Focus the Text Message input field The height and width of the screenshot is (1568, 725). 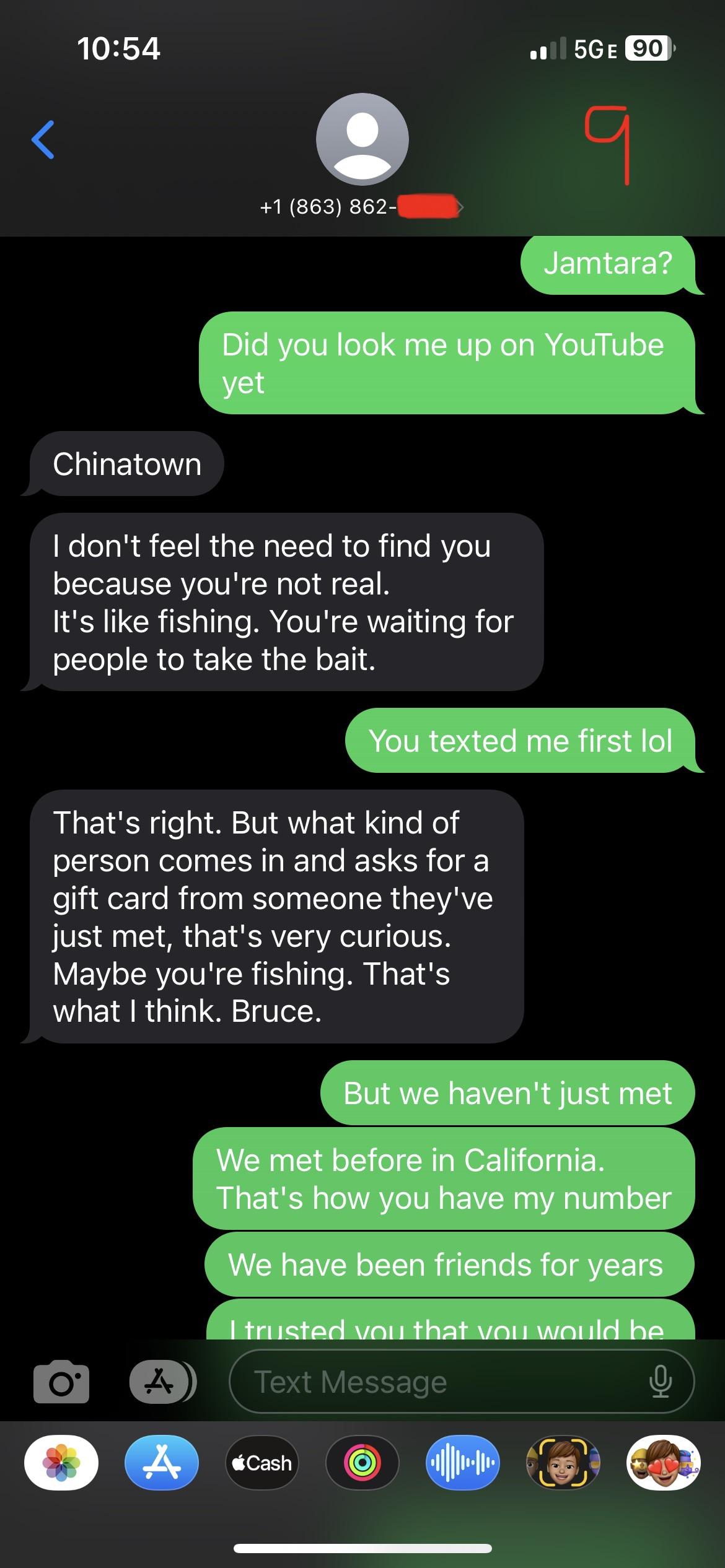pos(434,1382)
